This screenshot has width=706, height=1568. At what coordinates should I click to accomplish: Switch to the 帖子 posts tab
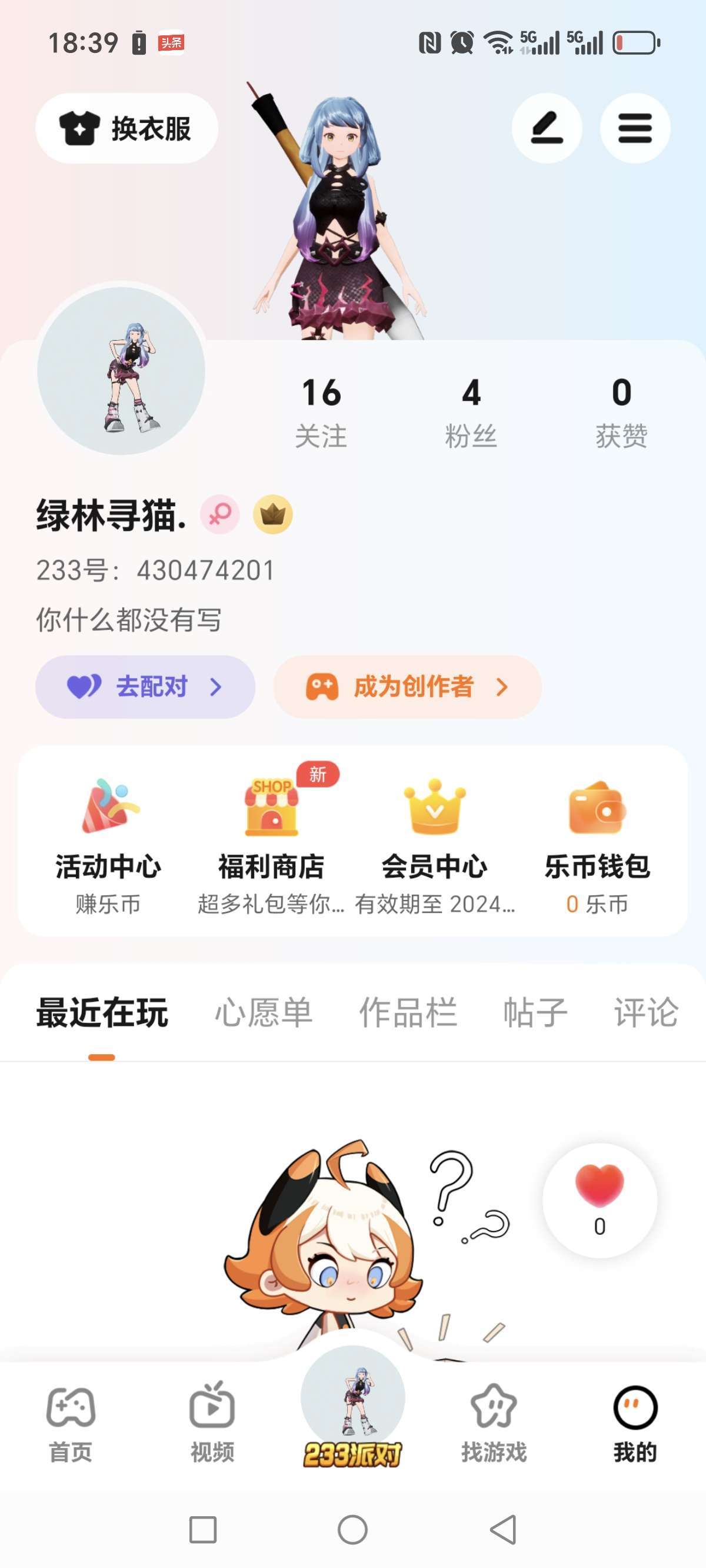pos(535,1012)
